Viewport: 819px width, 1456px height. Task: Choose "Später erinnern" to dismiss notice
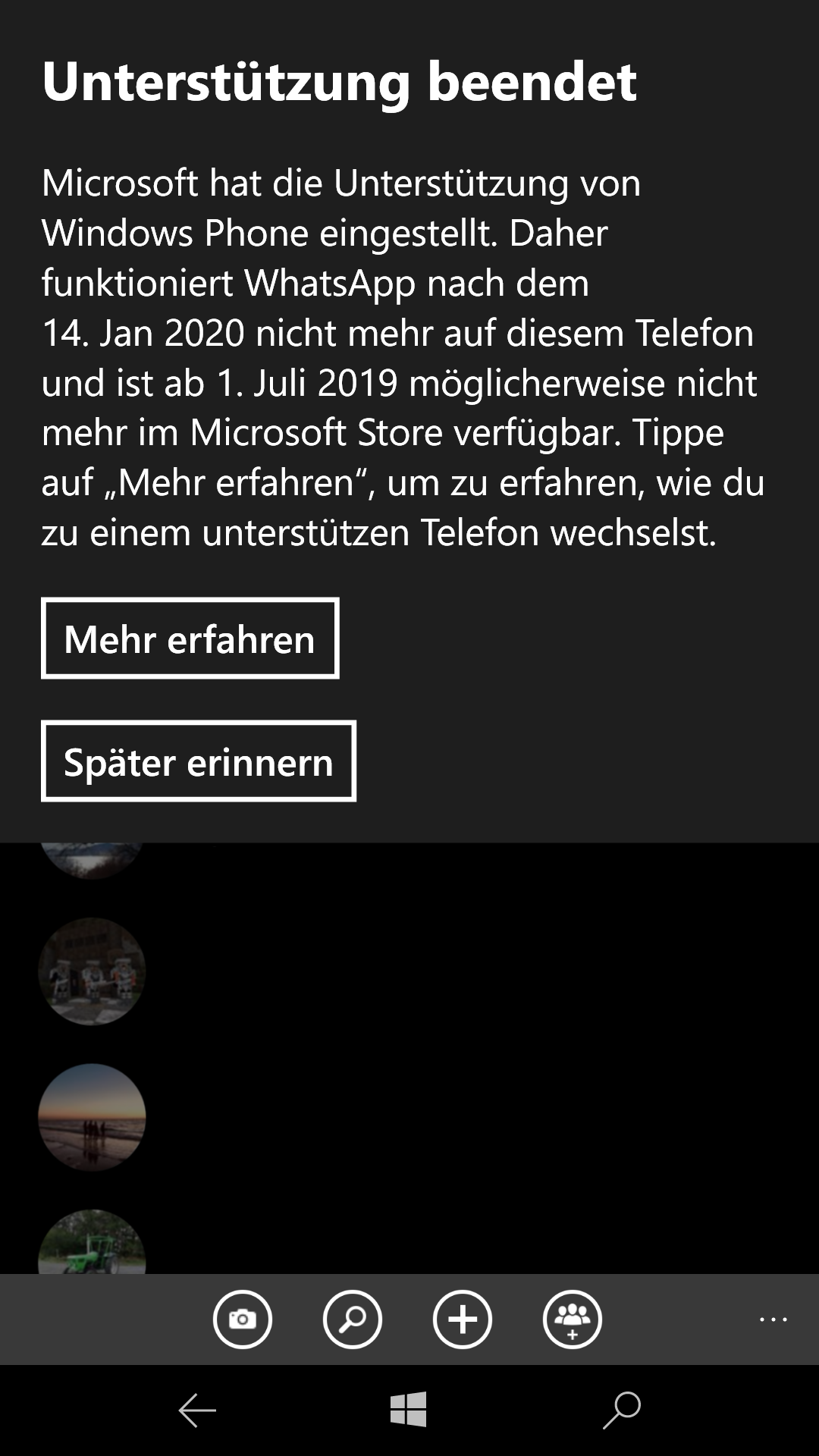198,761
